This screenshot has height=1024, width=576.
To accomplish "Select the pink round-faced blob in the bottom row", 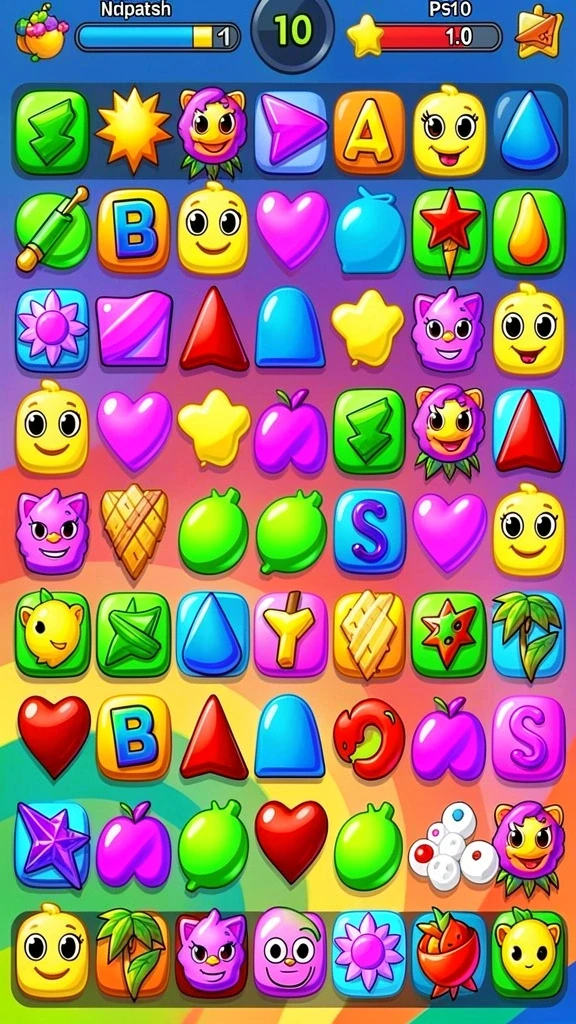I will point(290,952).
